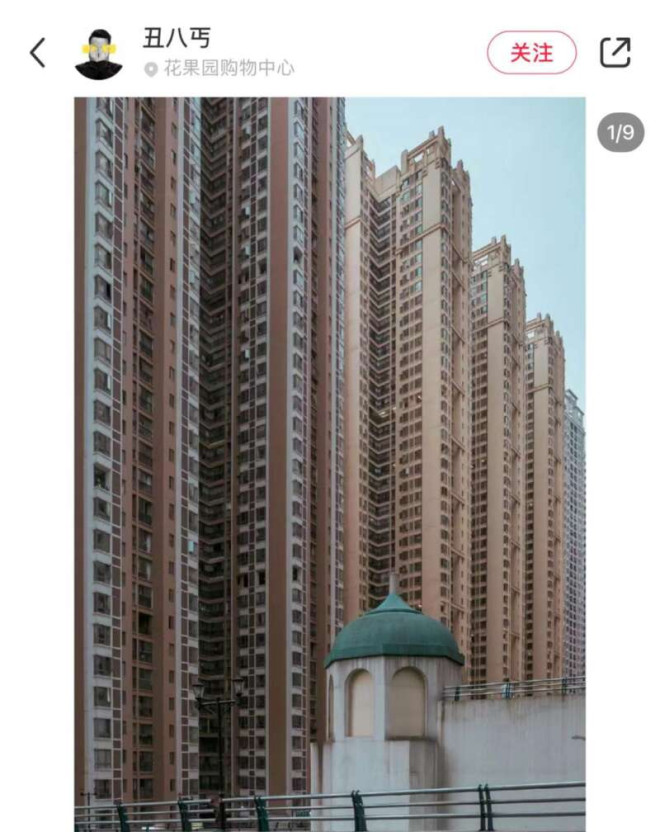Share this post
Image resolution: width=660 pixels, height=832 pixels.
[615, 53]
